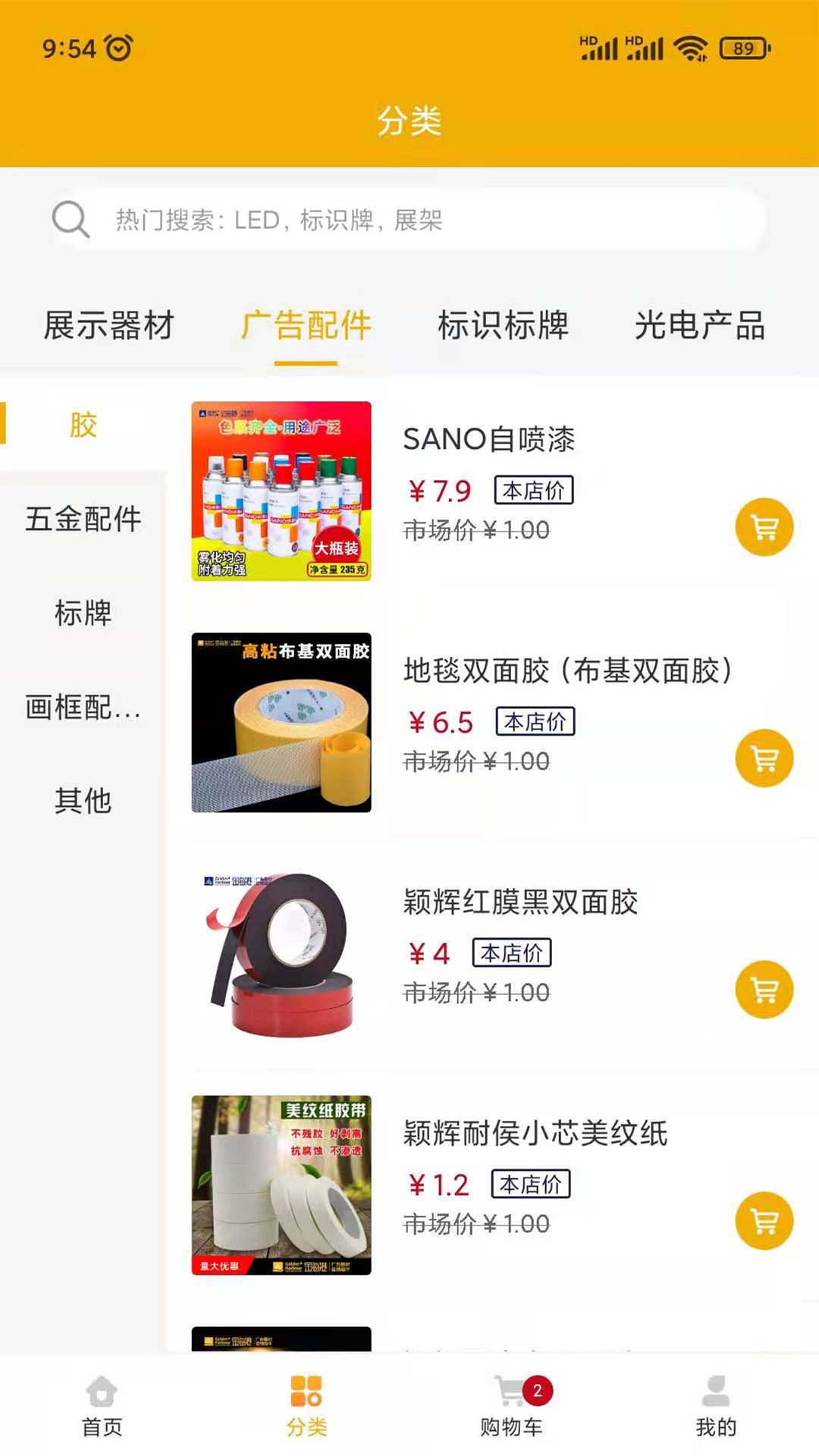View the 地毯双面胶 product image
The image size is (819, 1456).
[x=281, y=723]
